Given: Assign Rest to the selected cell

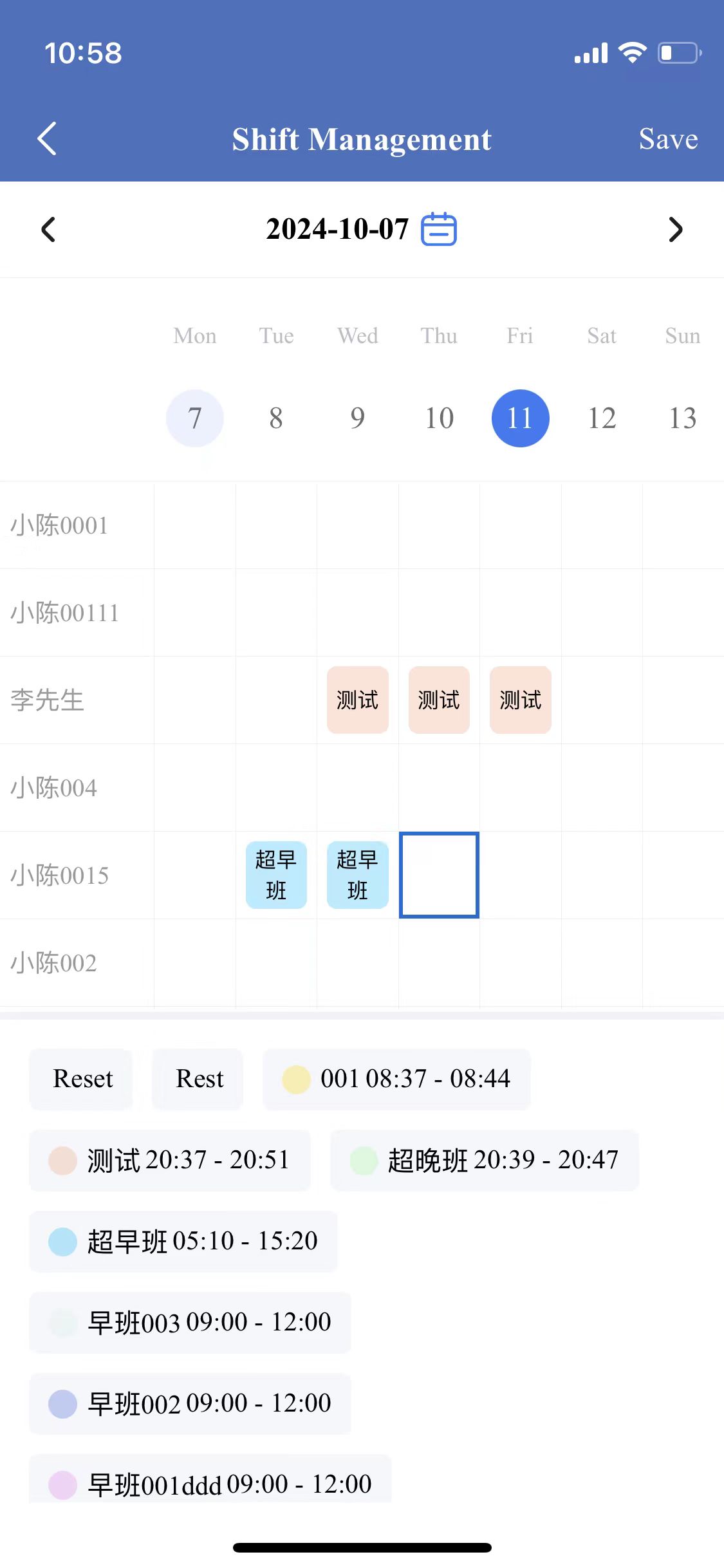Looking at the screenshot, I should click(x=199, y=1079).
